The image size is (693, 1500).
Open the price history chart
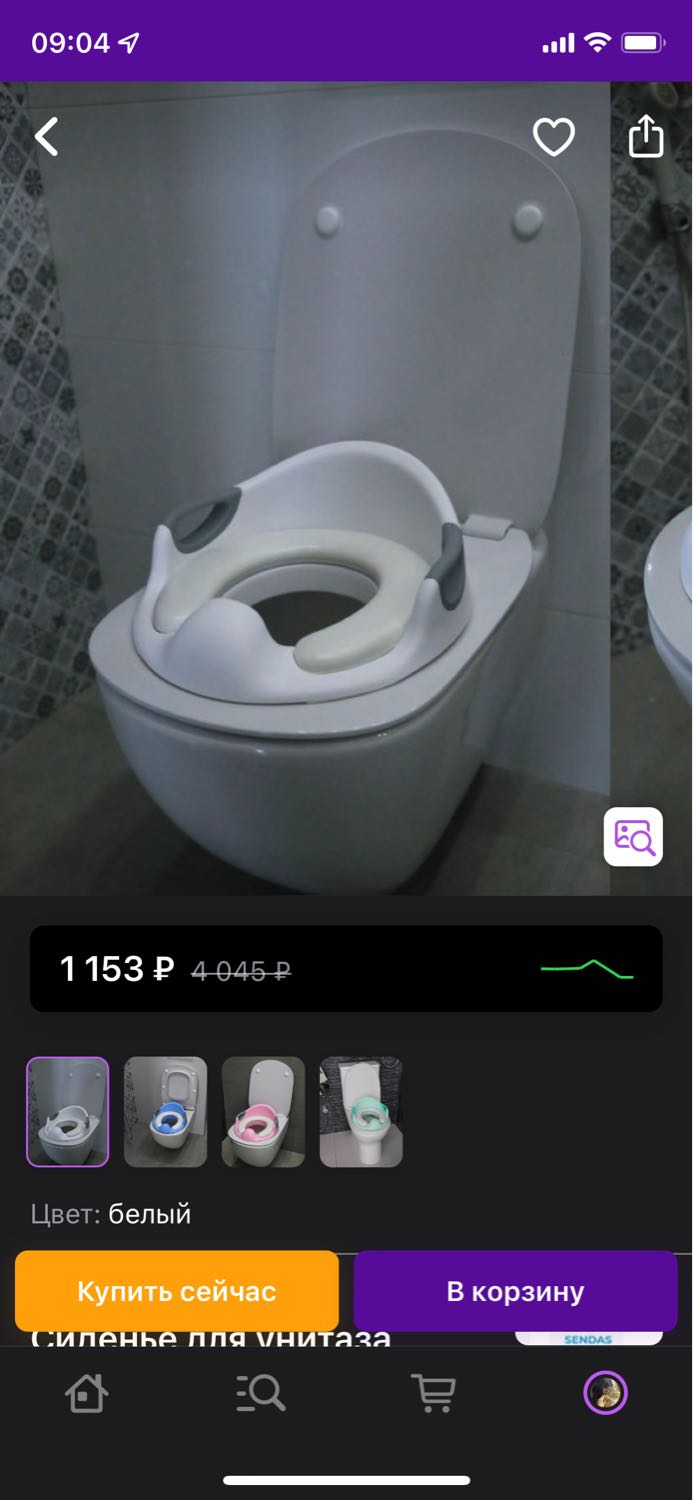587,969
